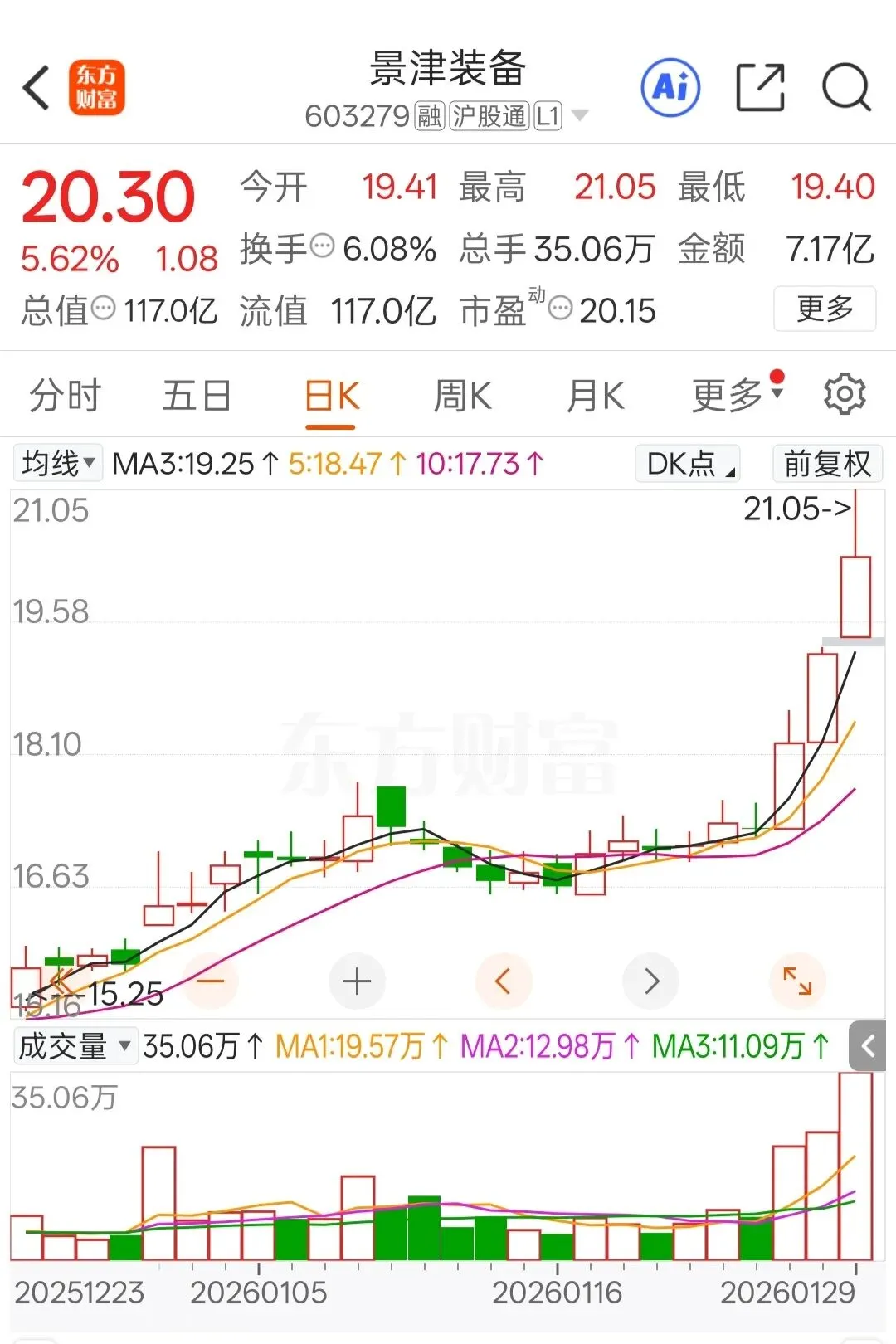Screen dimensions: 896x1344
Task: Move chart to previous candles
Action: point(503,981)
